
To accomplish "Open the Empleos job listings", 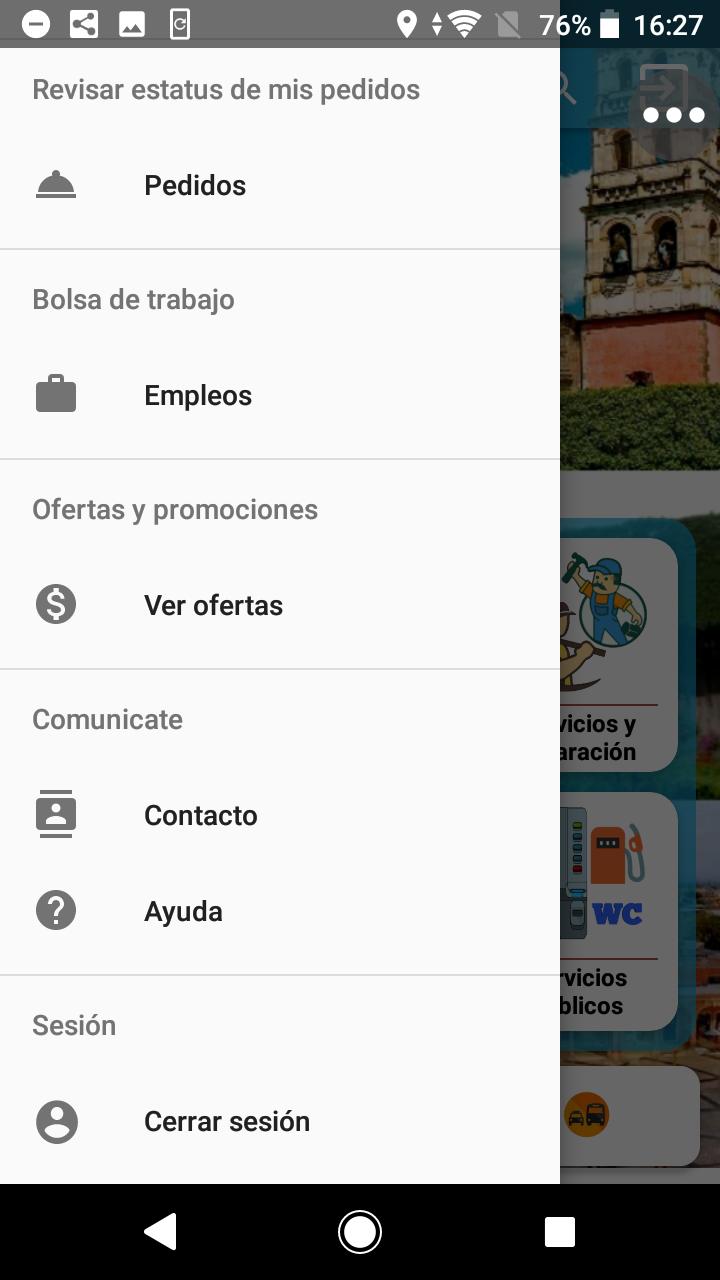I will (x=198, y=396).
